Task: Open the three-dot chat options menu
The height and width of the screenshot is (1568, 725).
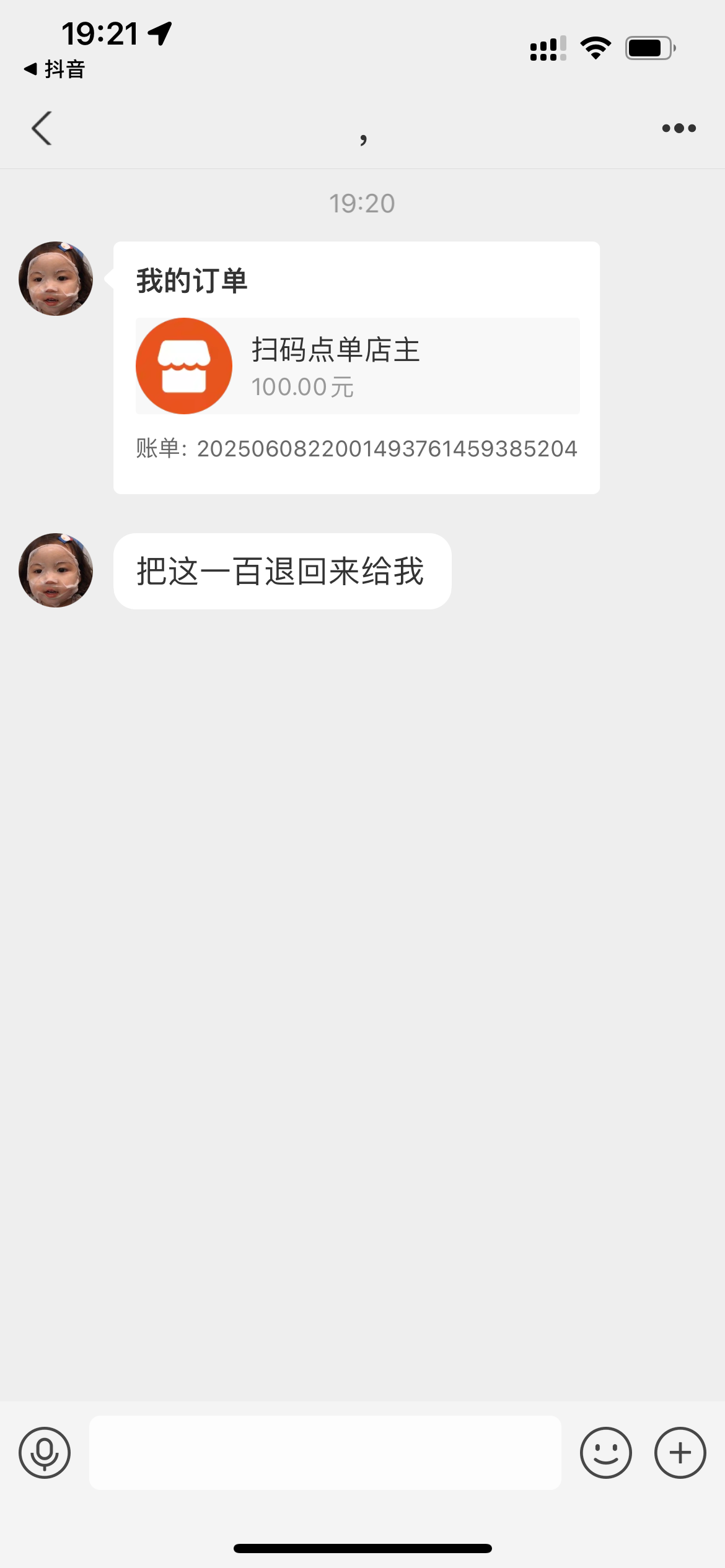Action: point(679,128)
